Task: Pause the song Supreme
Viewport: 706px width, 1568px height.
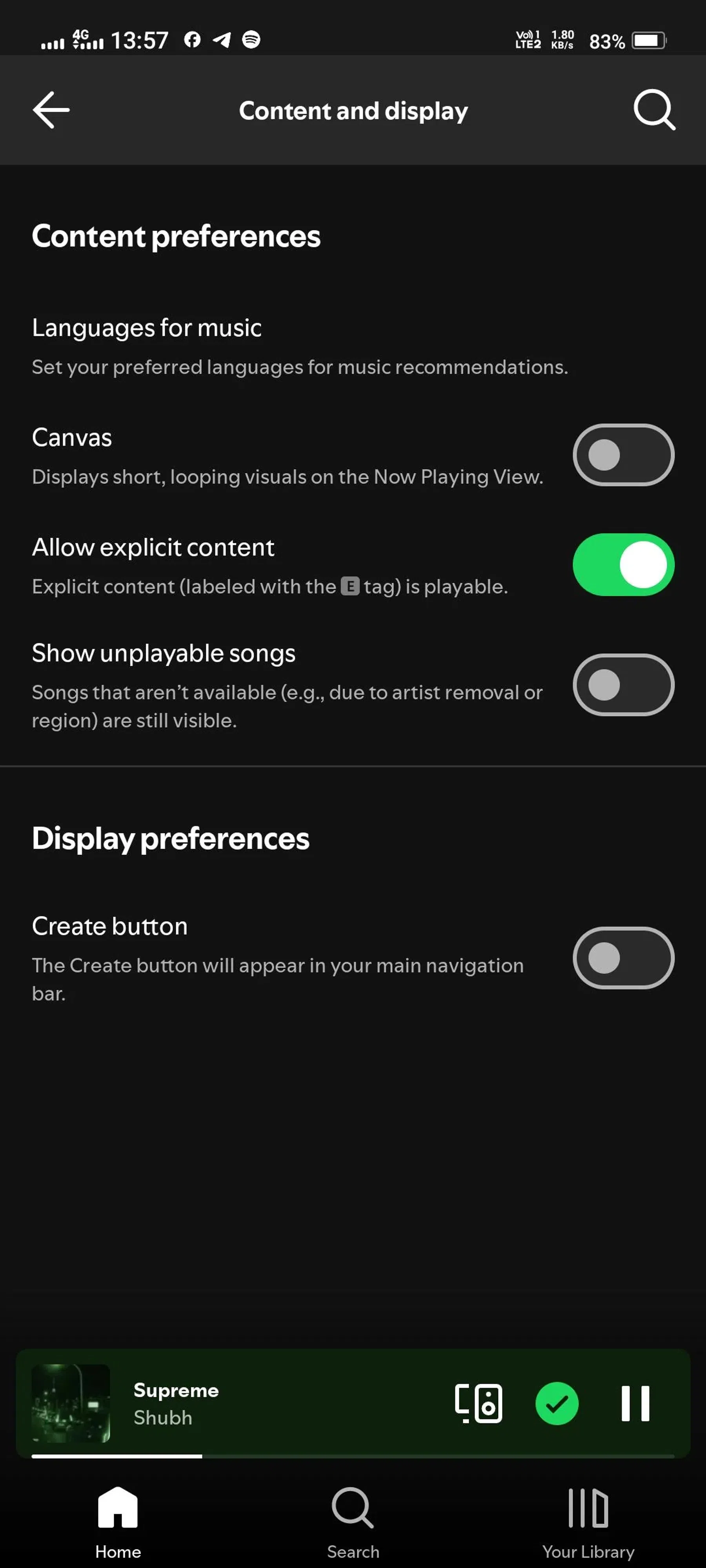Action: pyautogui.click(x=635, y=1403)
